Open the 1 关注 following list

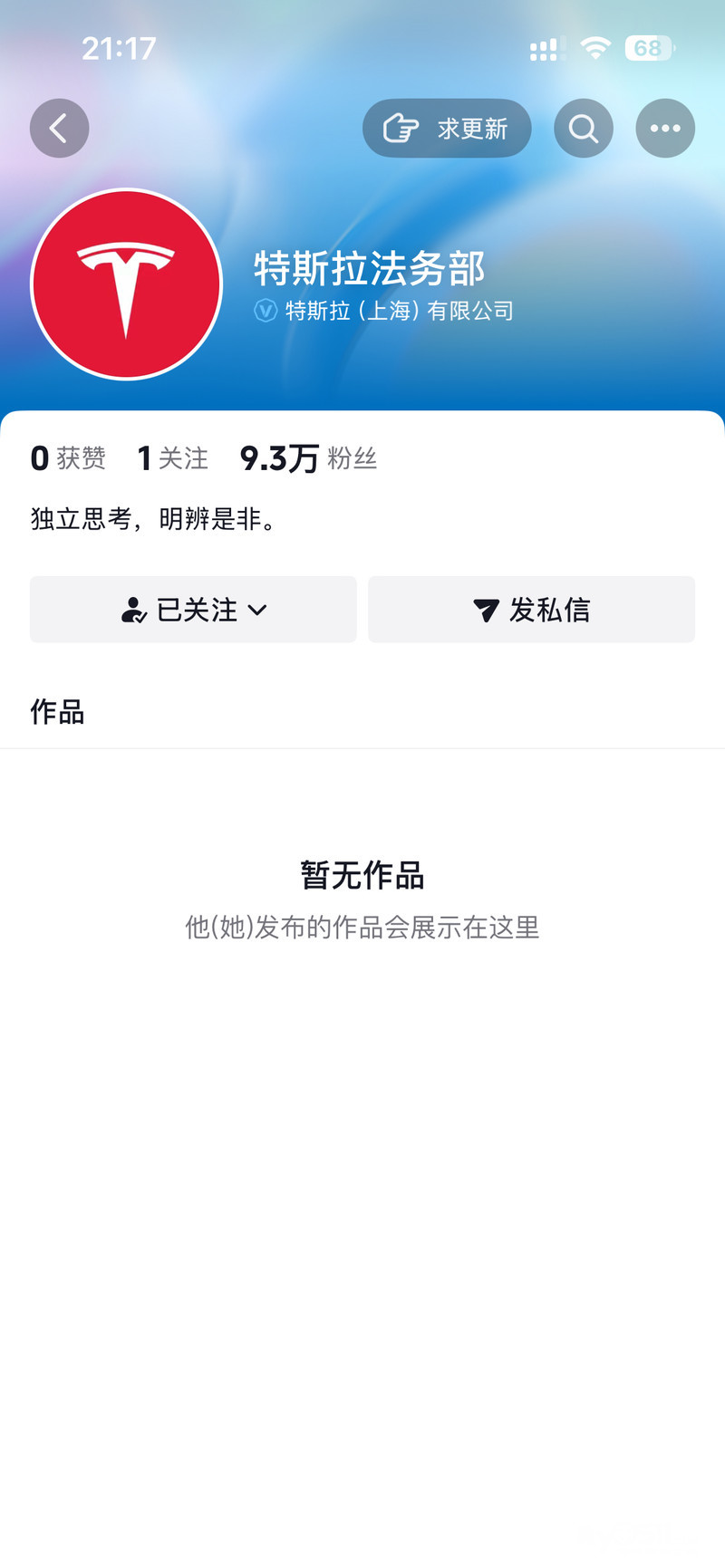(x=172, y=458)
